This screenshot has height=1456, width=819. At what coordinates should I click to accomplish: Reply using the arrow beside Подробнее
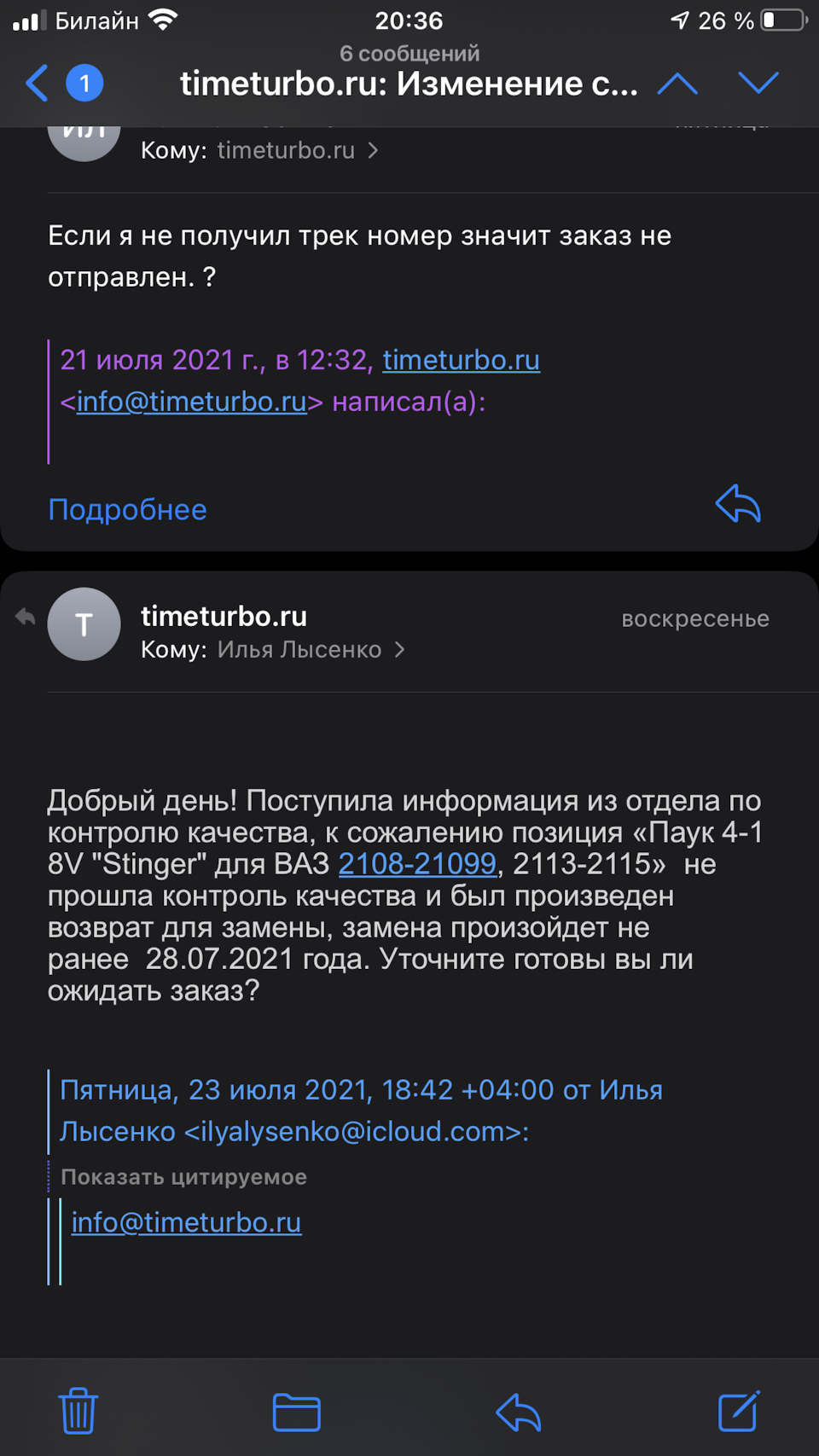point(738,504)
